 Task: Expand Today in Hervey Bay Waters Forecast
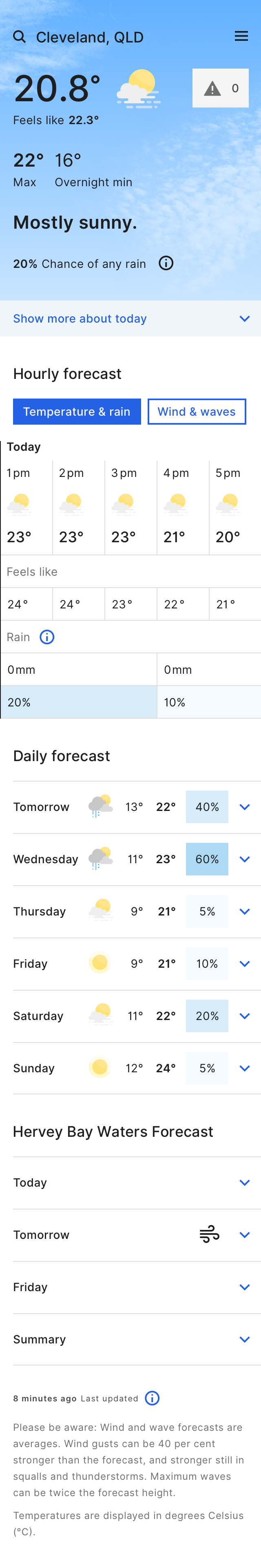(x=245, y=1183)
